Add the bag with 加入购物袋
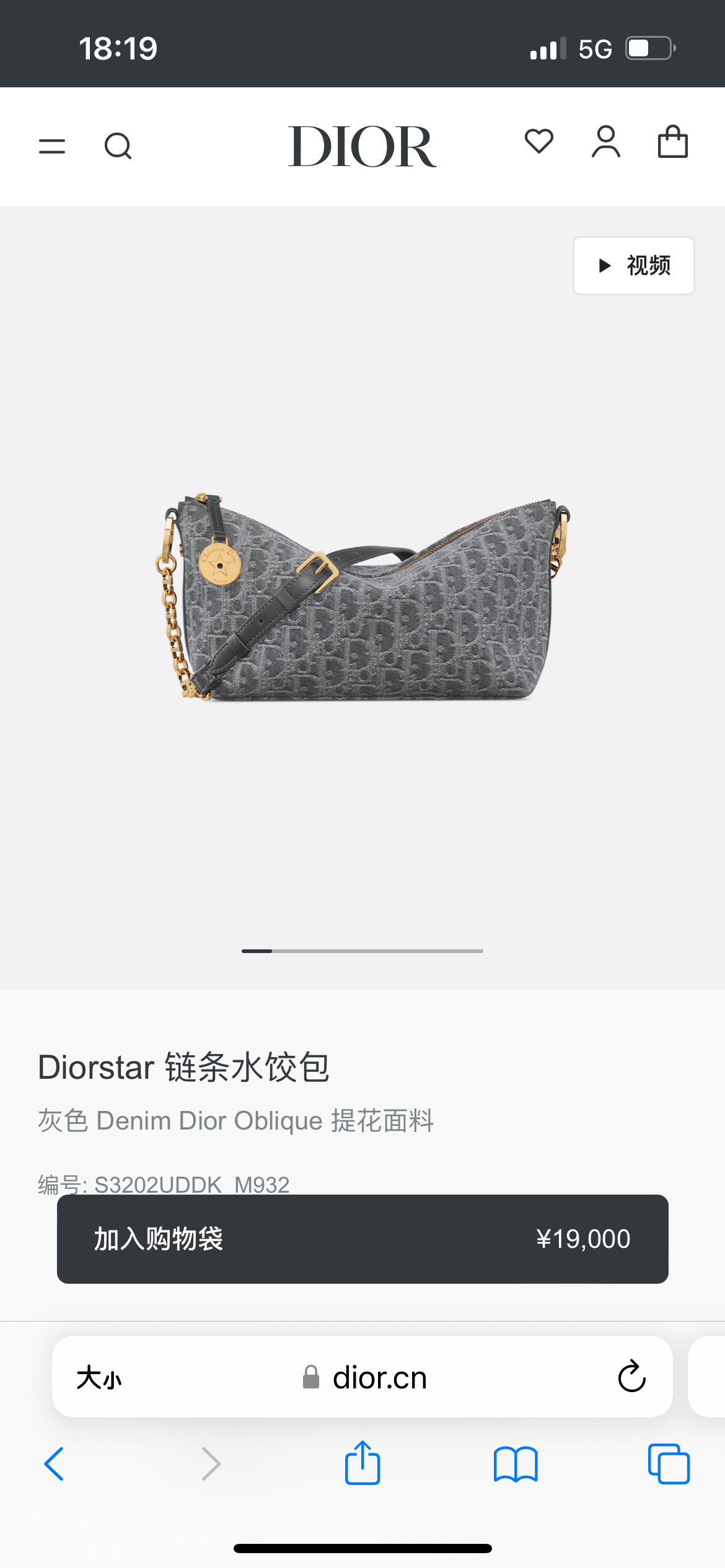This screenshot has height=1568, width=725. pos(362,1239)
